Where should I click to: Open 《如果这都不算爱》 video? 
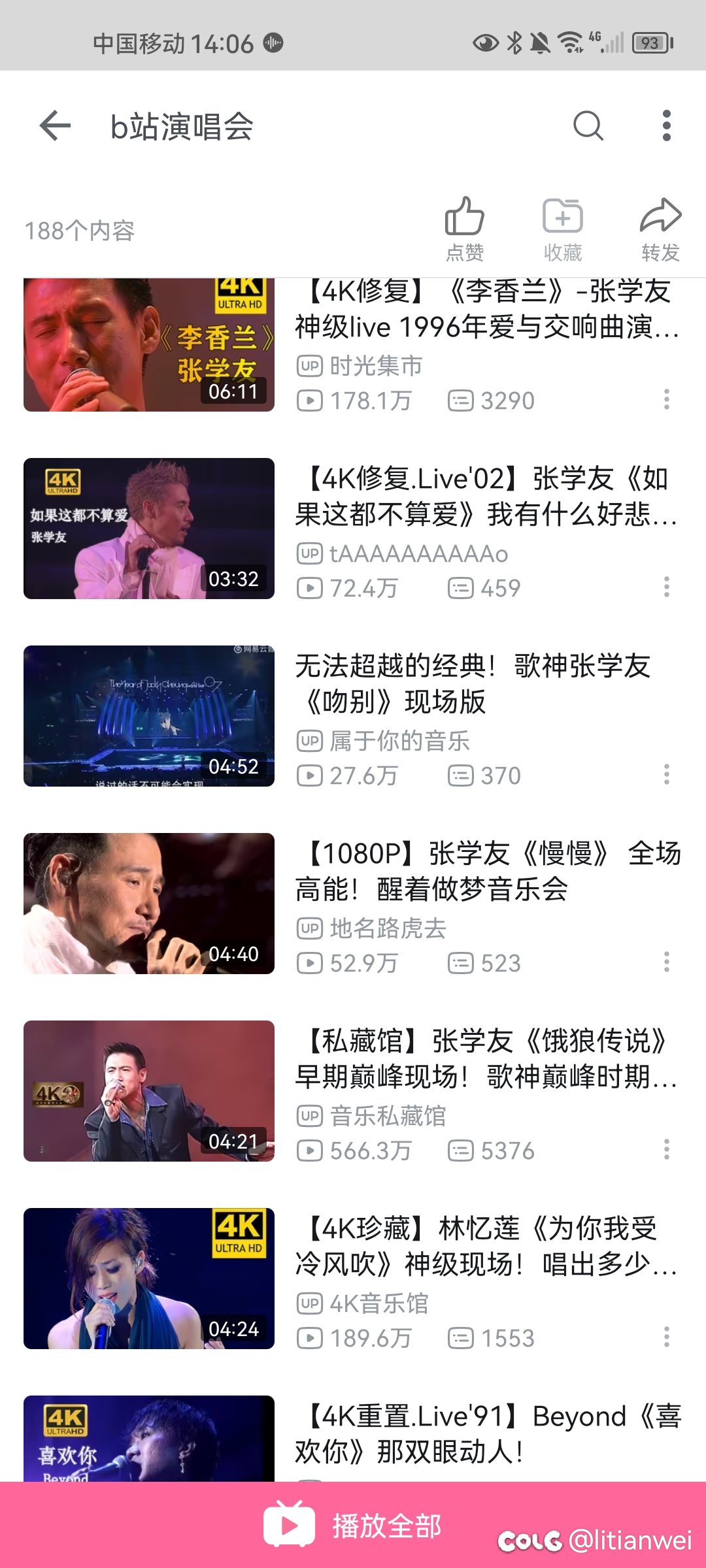(149, 529)
